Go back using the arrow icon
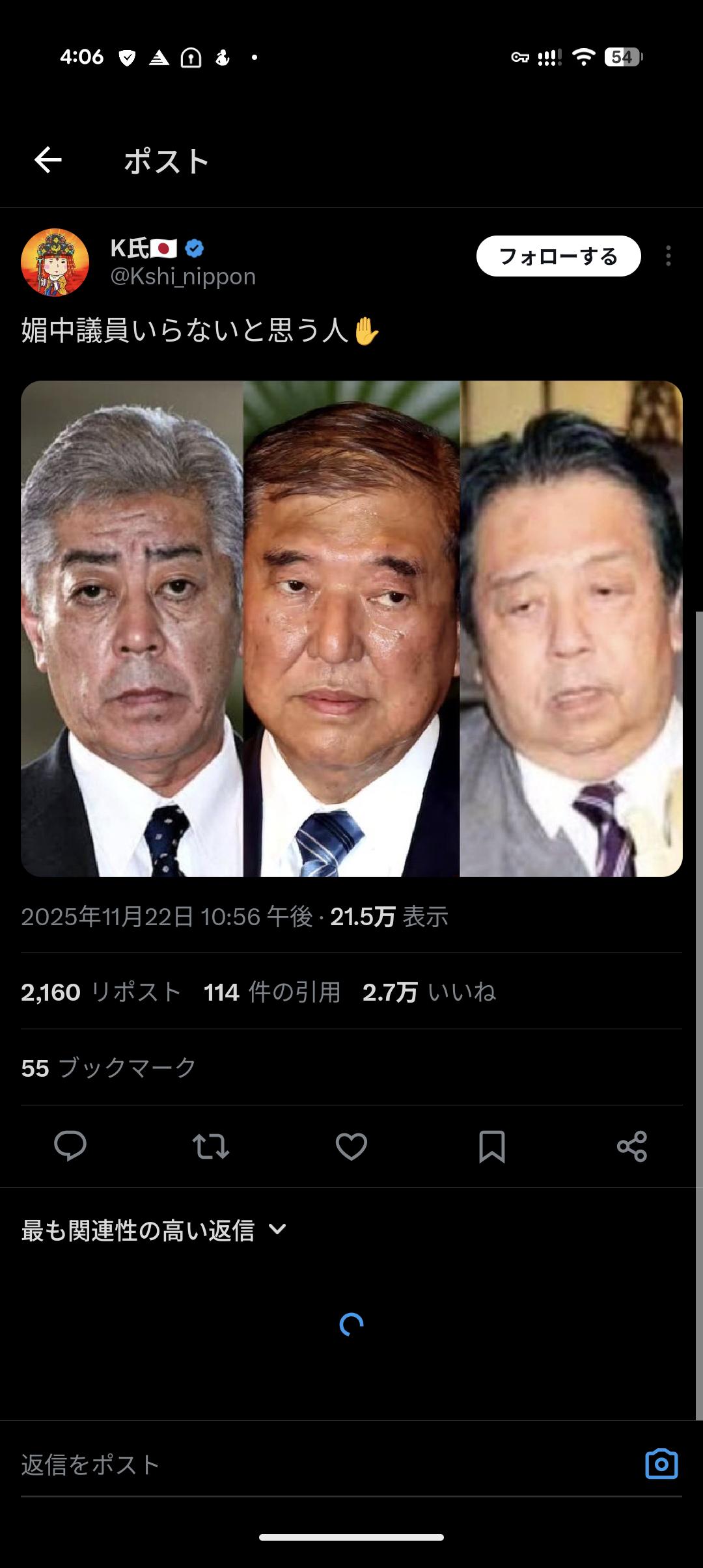 click(x=48, y=160)
